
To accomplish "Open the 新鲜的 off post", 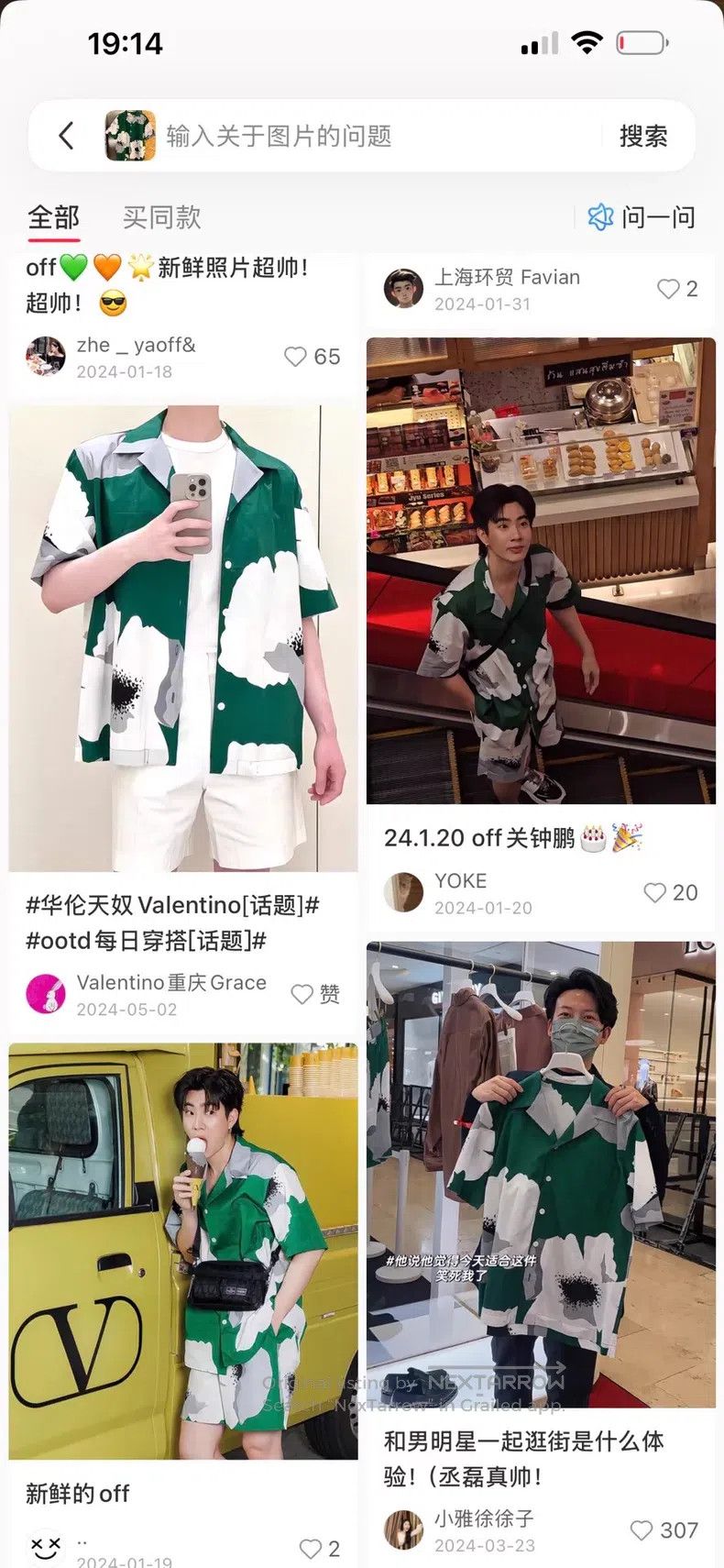I will coord(183,1251).
